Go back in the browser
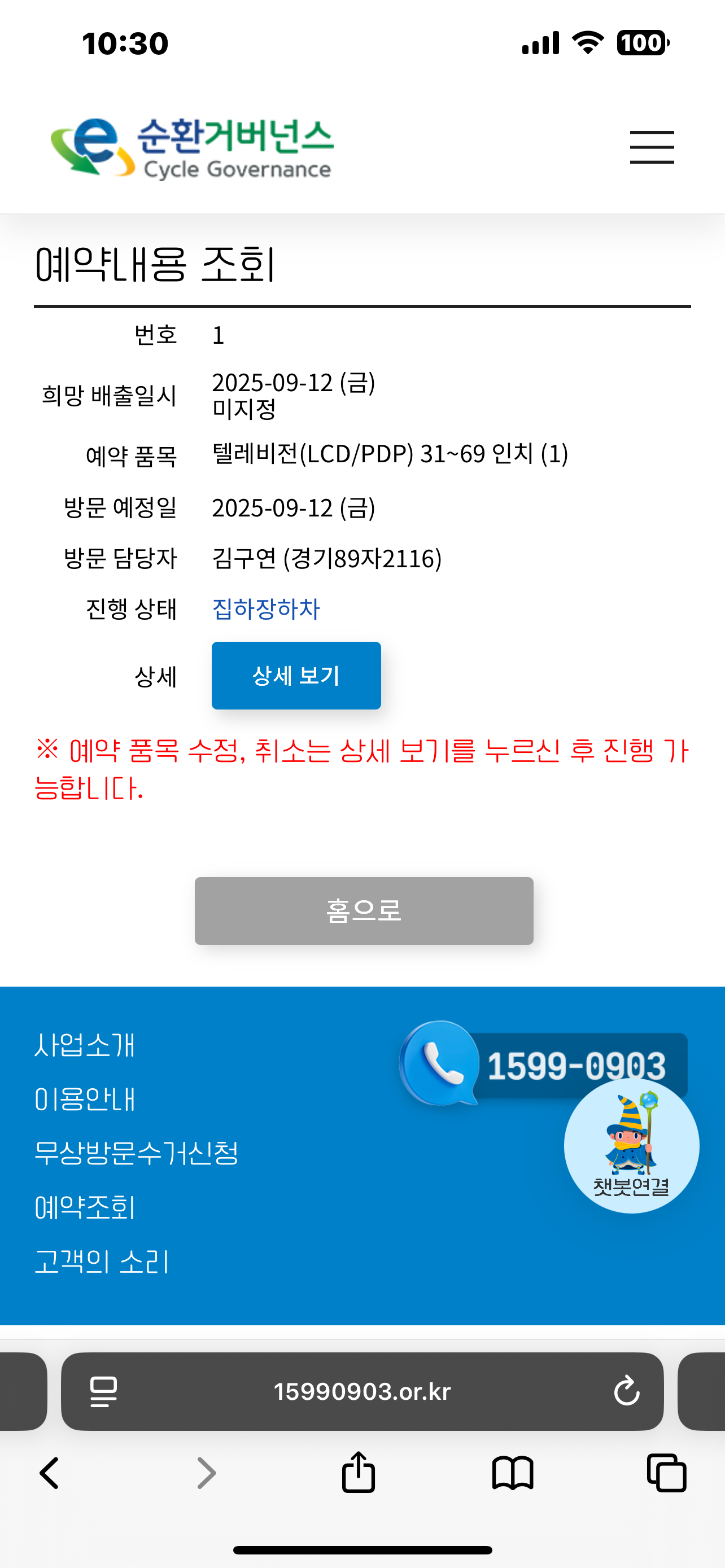725x1568 pixels. 49,1473
